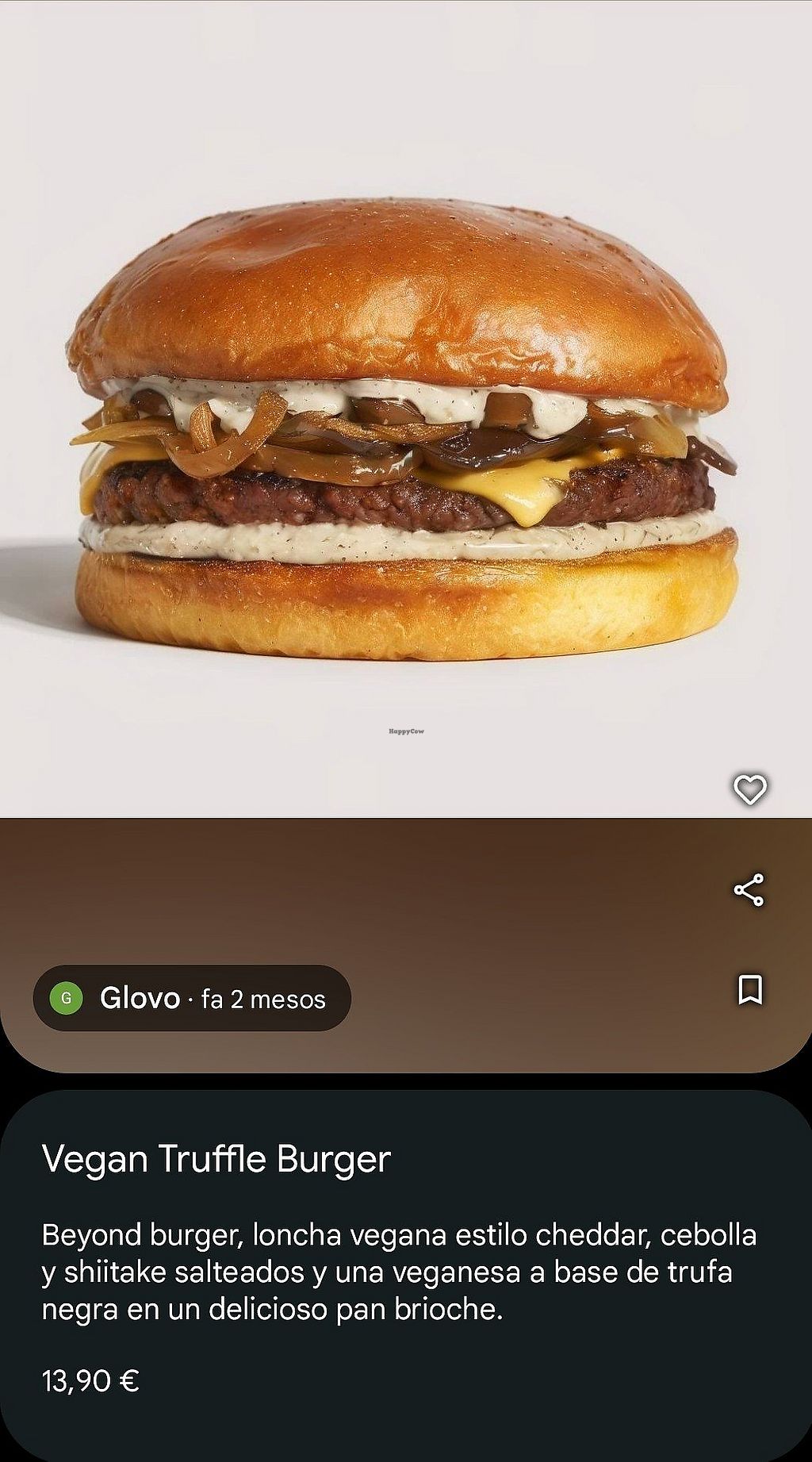Image resolution: width=812 pixels, height=1462 pixels.
Task: Share this burger photo
Action: pos(749,889)
